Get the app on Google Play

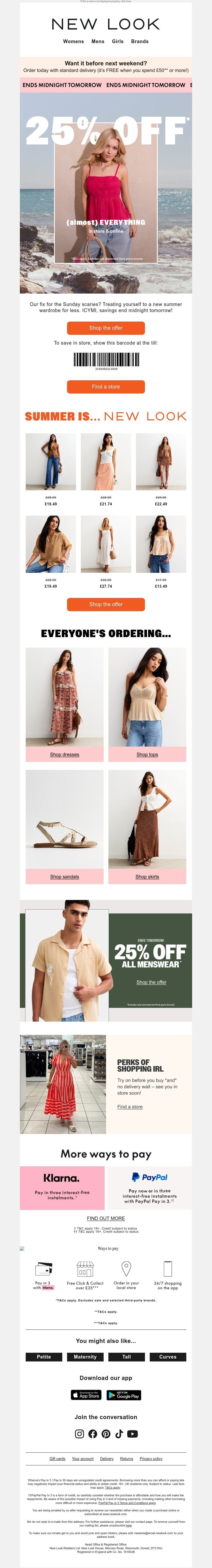[124, 1395]
